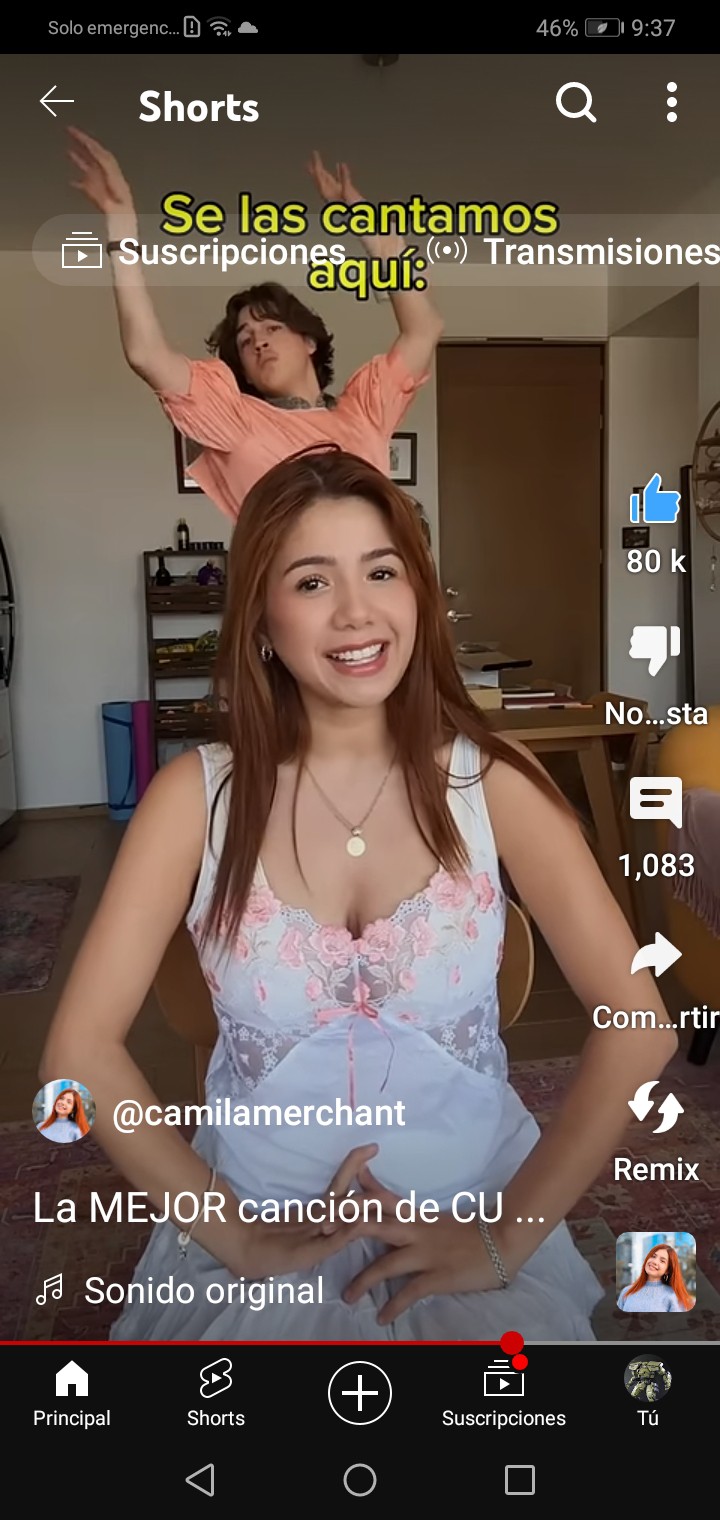Select the Suscripciones chip
The height and width of the screenshot is (1520, 720).
205,251
